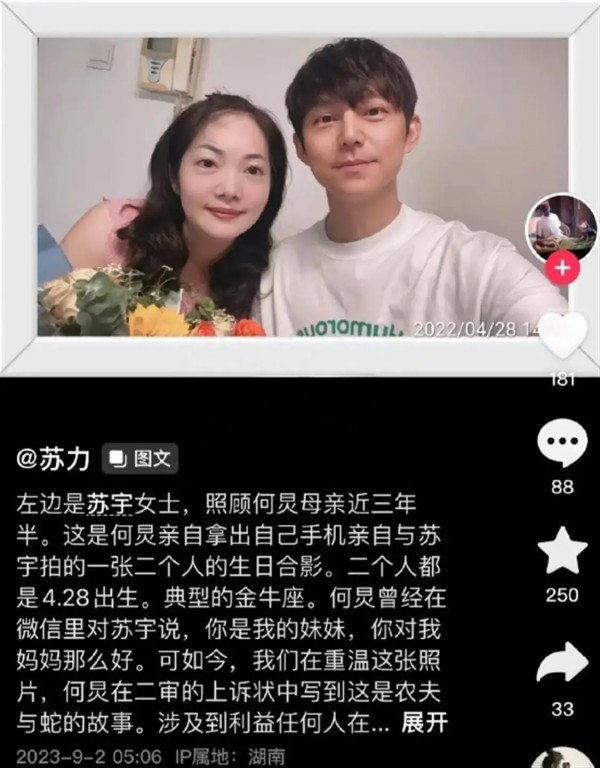This screenshot has height=768, width=600.
Task: Expand the full caption with 展开
Action: pyautogui.click(x=425, y=723)
